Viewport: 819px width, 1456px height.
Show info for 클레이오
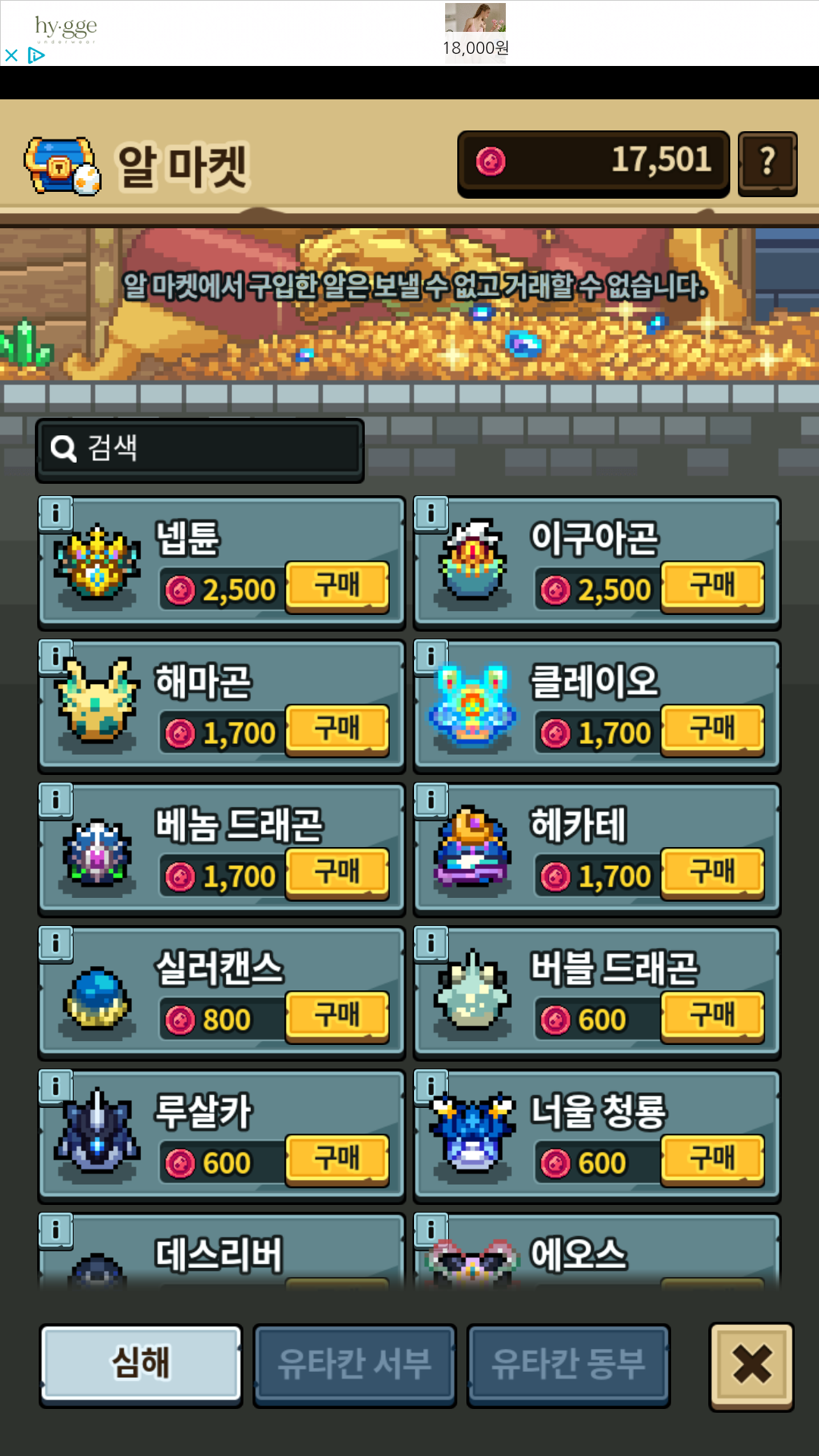tap(431, 657)
